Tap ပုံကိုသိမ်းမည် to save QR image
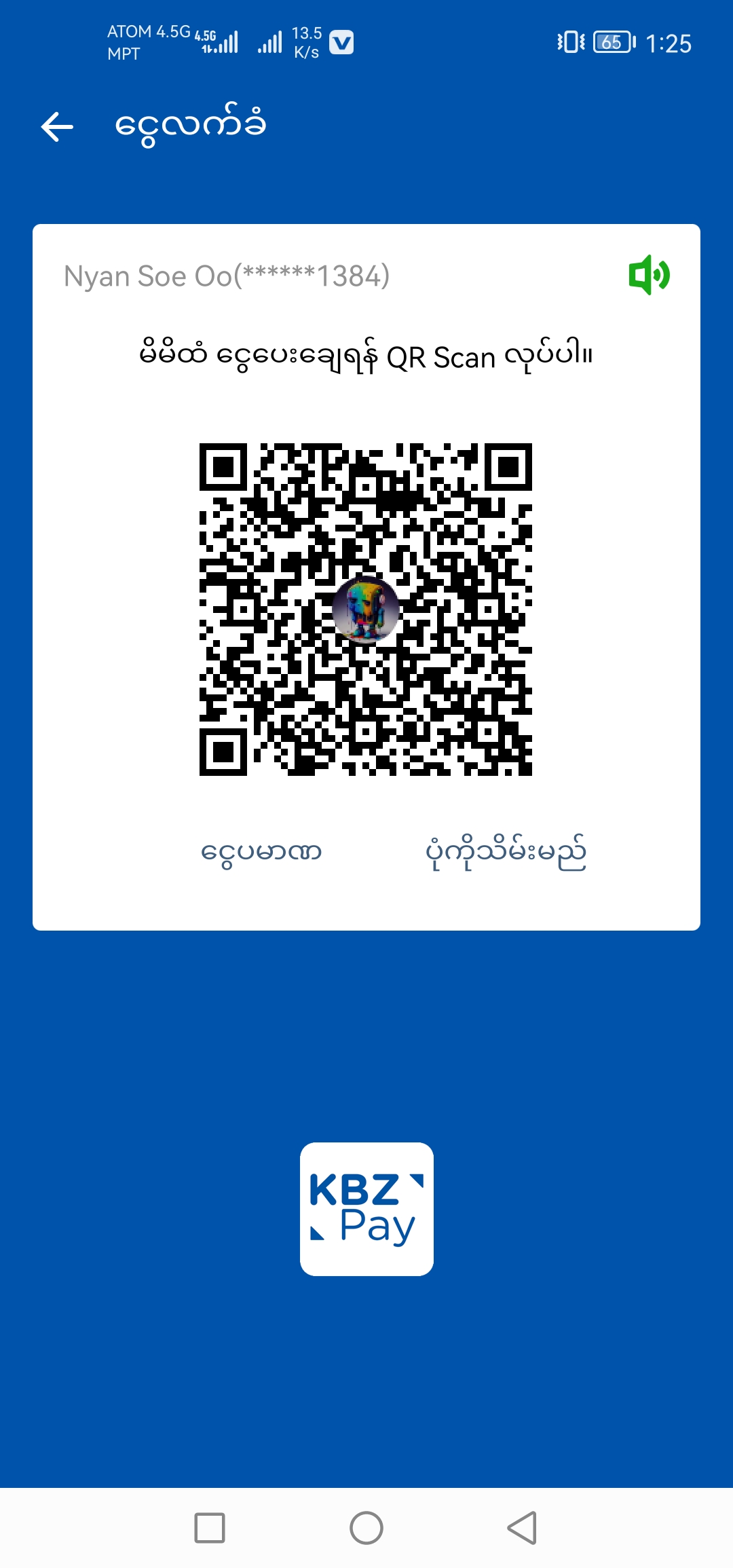The height and width of the screenshot is (1568, 733). click(x=506, y=853)
